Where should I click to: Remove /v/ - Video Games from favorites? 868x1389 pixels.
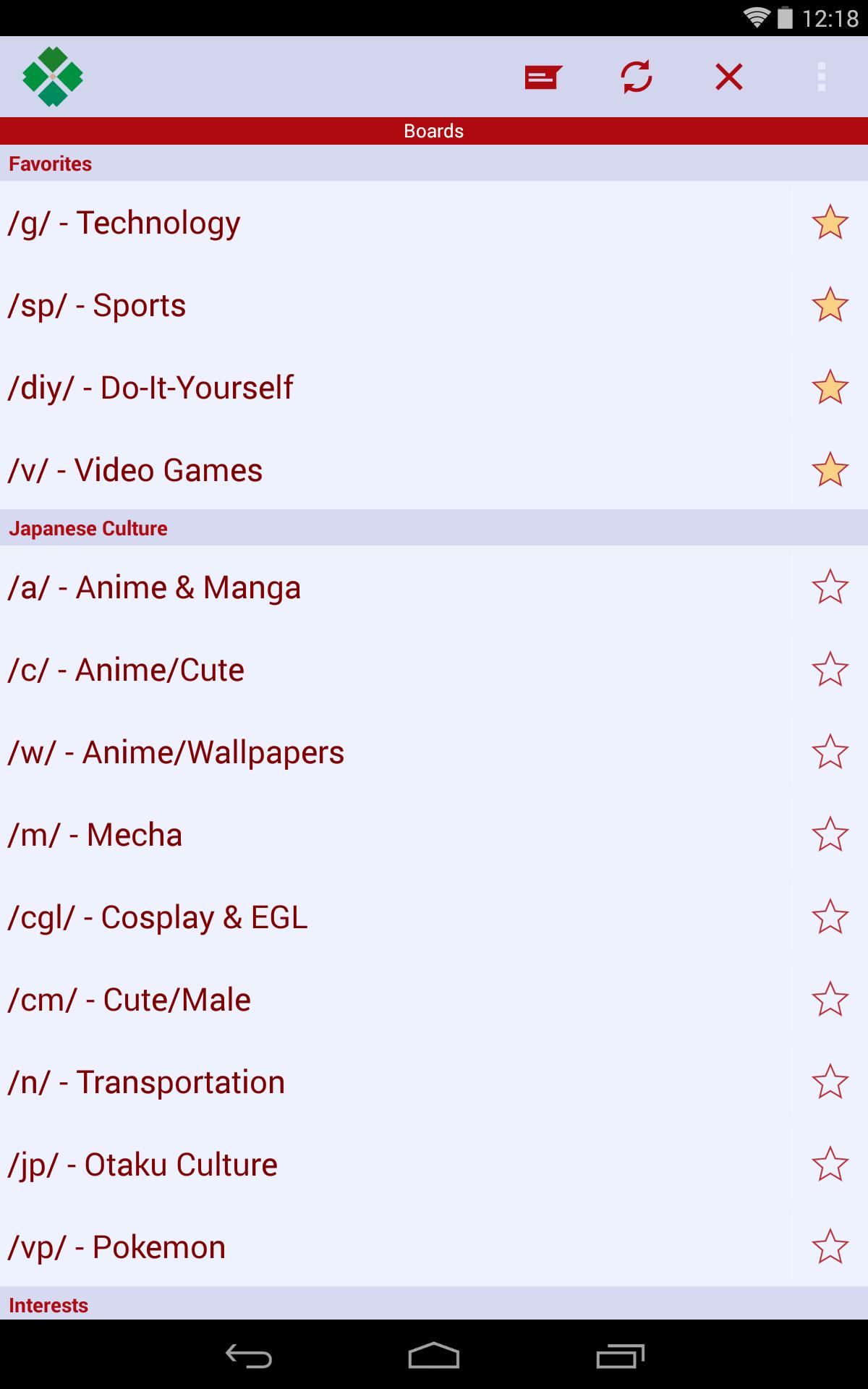point(830,470)
